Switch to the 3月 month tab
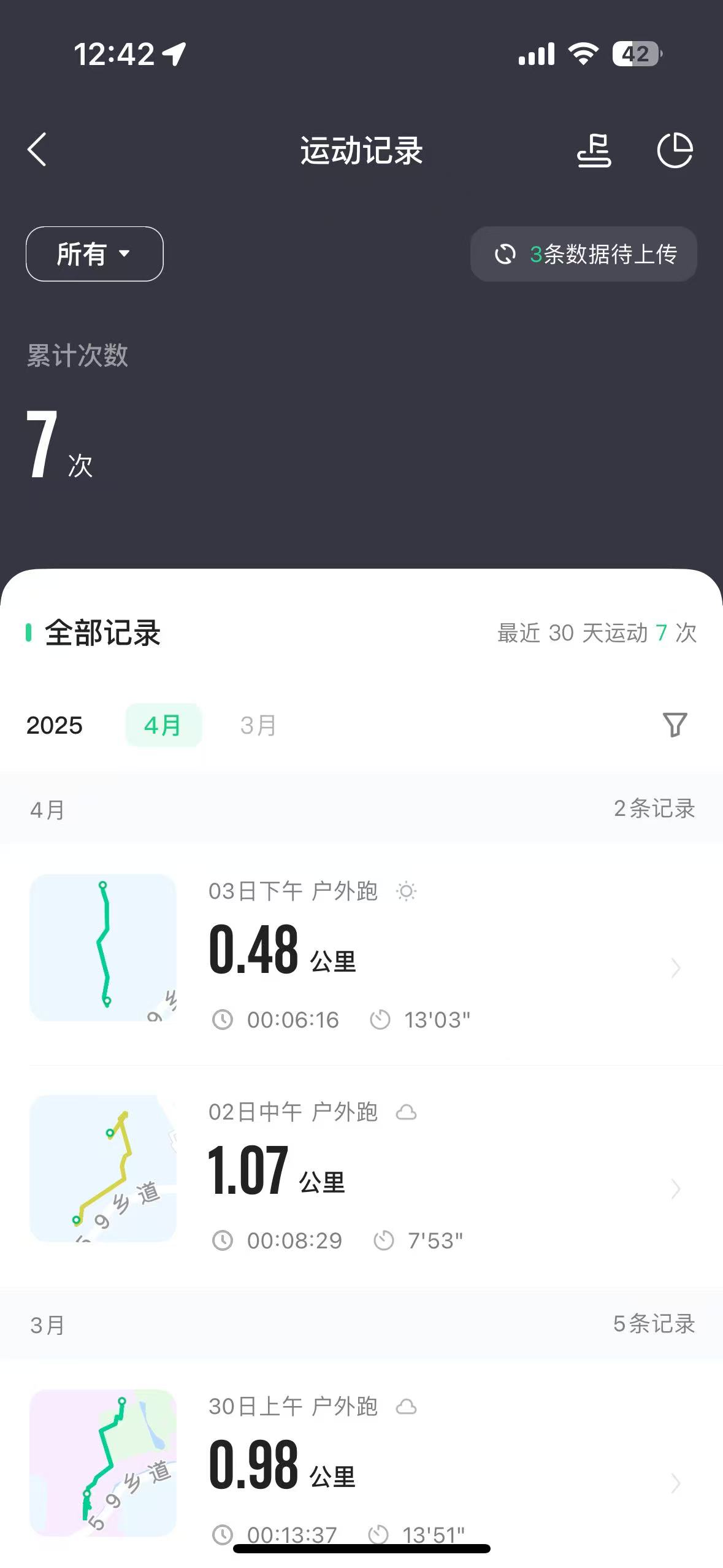This screenshot has height=1568, width=723. pos(258,725)
